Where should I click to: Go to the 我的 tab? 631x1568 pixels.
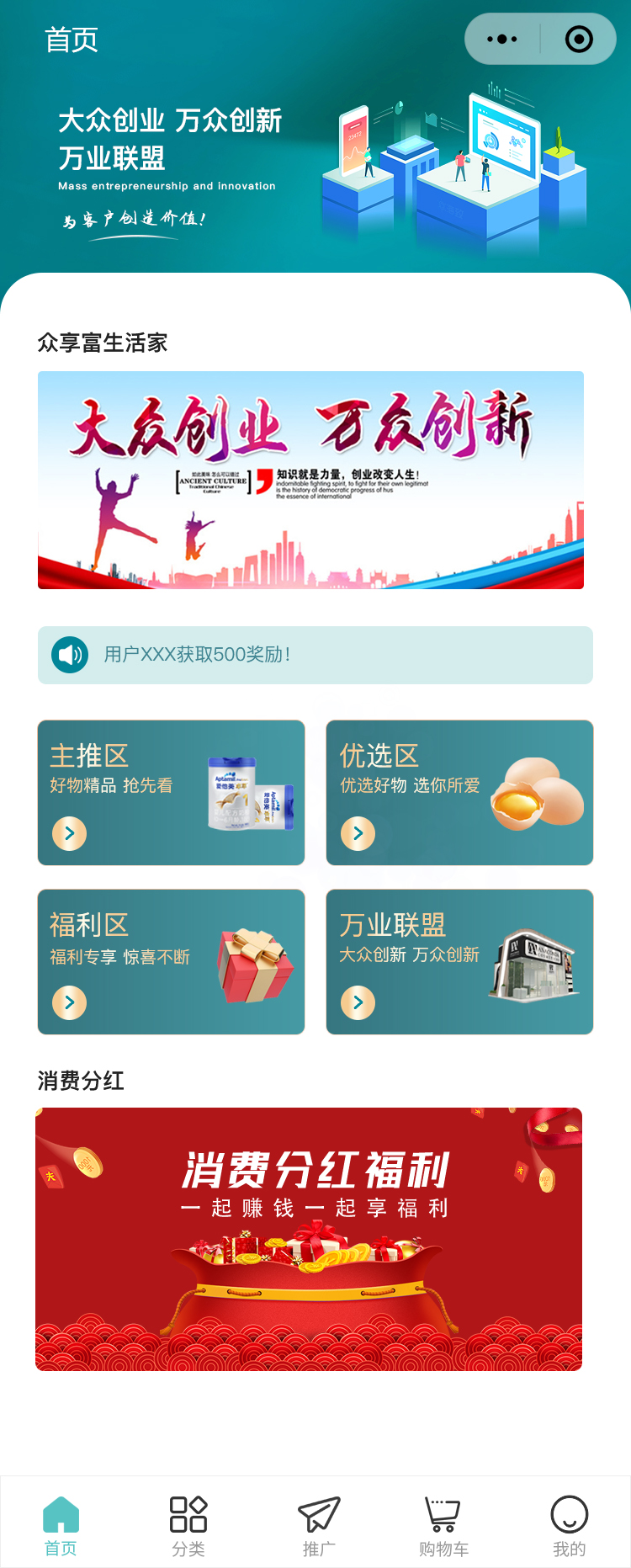[x=569, y=1525]
